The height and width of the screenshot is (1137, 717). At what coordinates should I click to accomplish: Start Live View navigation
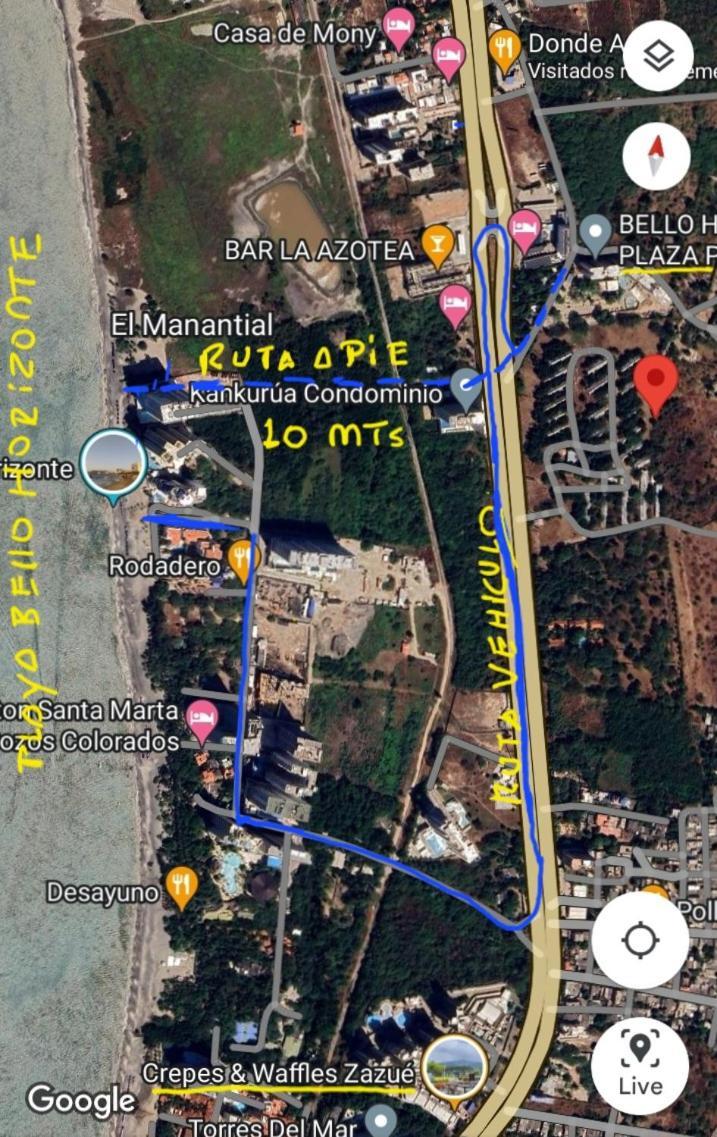pos(639,1065)
